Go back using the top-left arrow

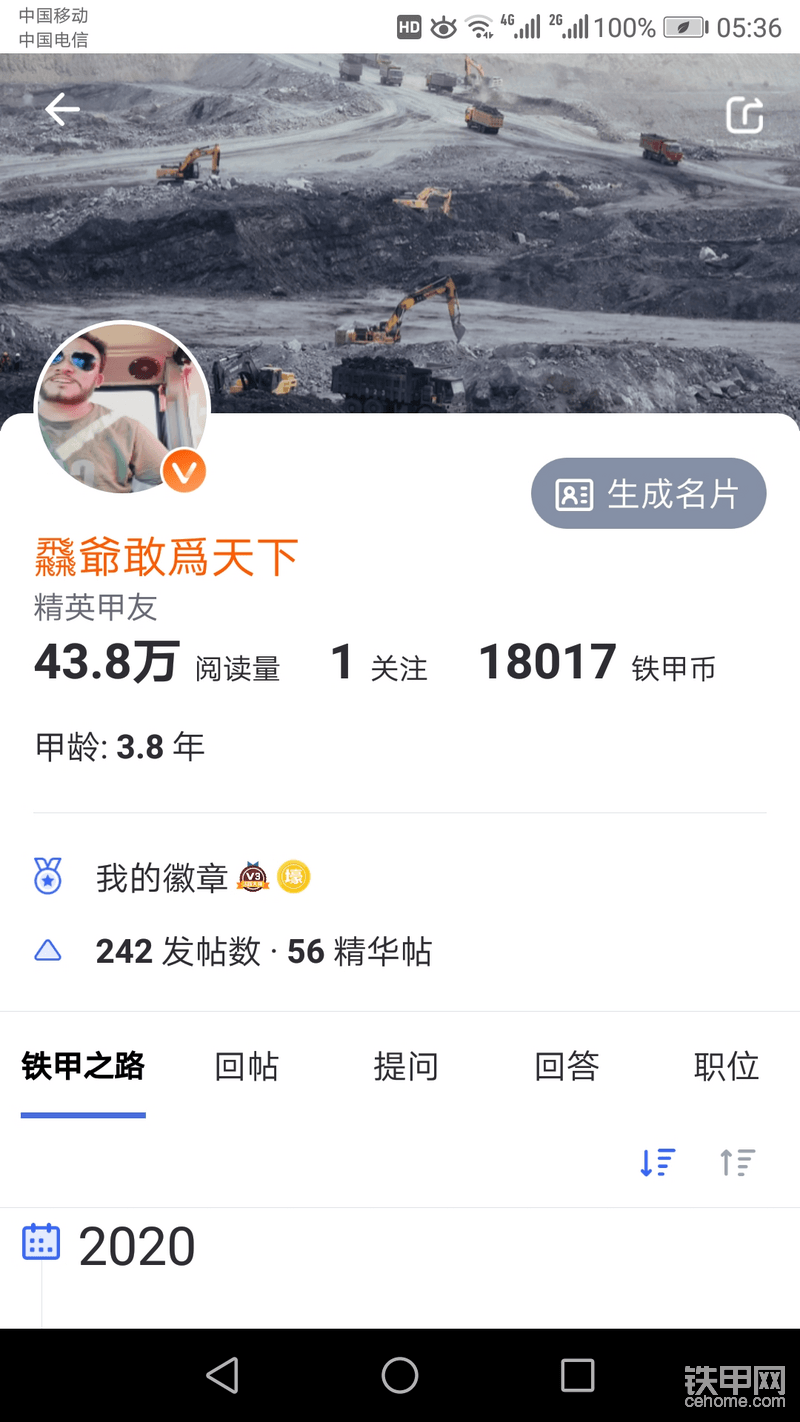[62, 110]
